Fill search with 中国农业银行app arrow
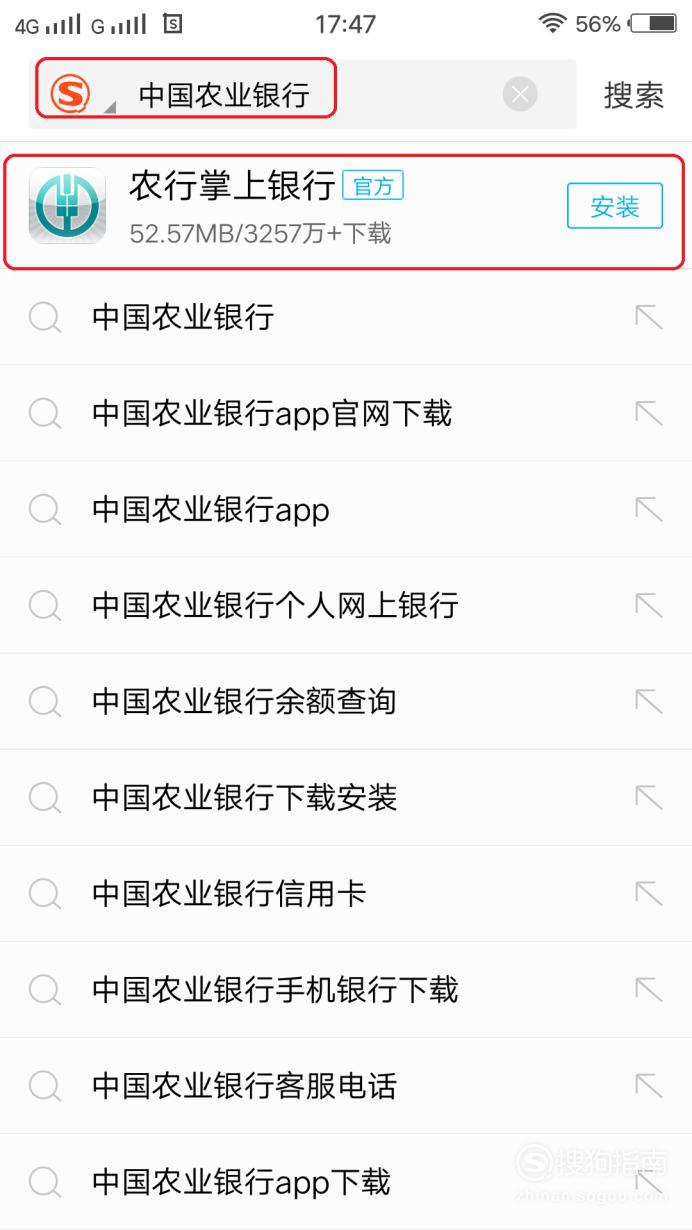 tap(649, 509)
